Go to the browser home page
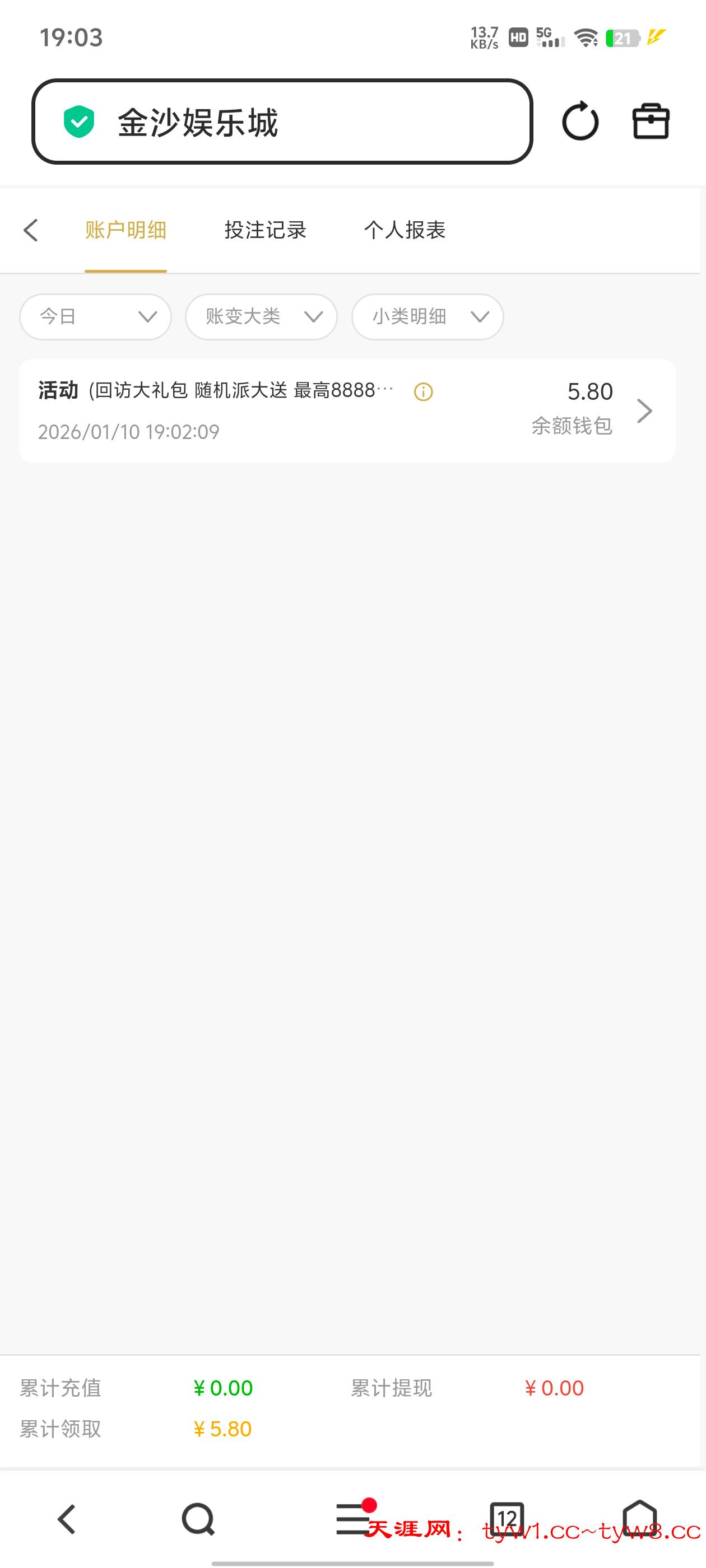706x1568 pixels. point(640,1518)
